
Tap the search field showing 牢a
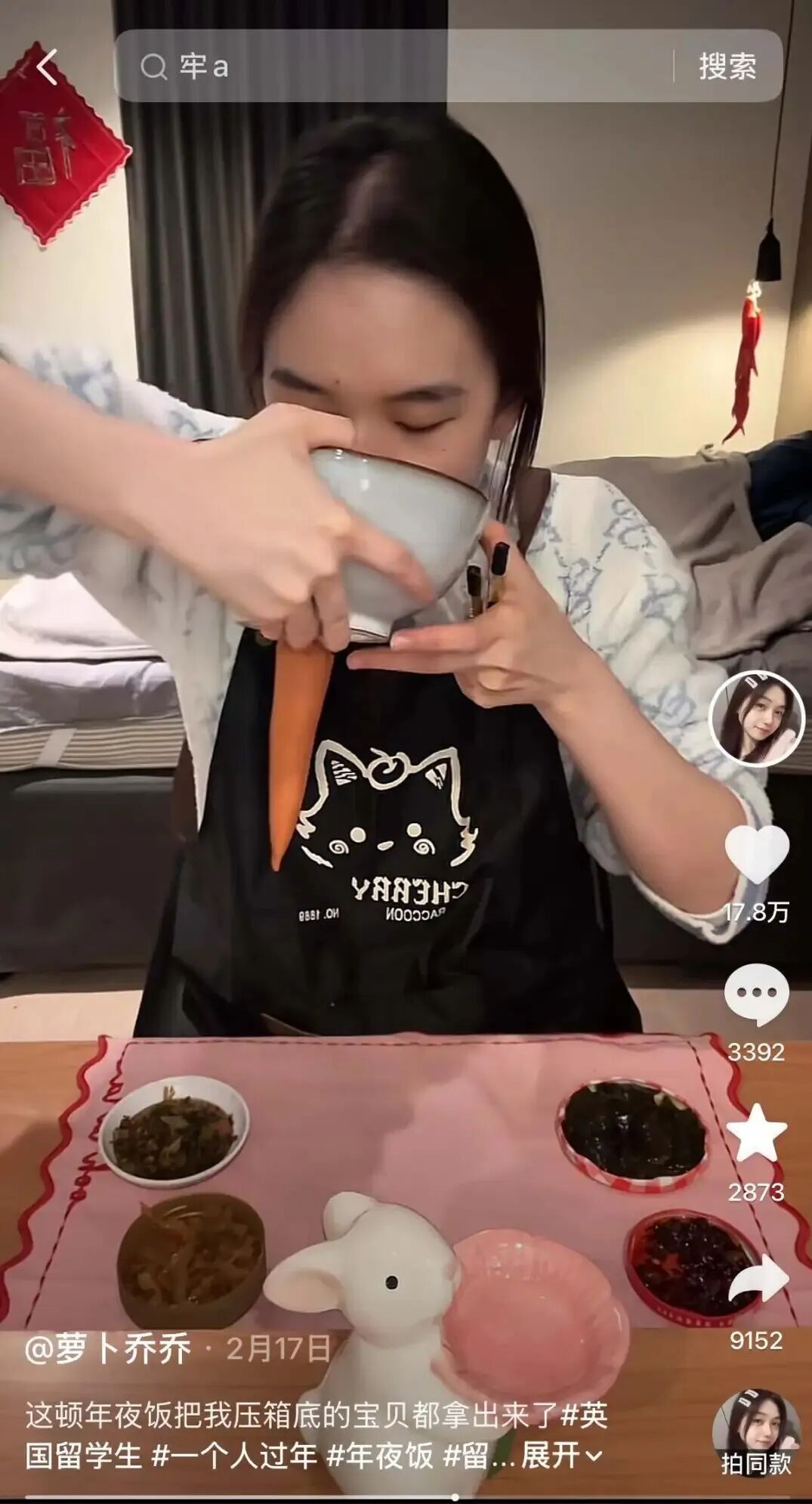[393, 67]
